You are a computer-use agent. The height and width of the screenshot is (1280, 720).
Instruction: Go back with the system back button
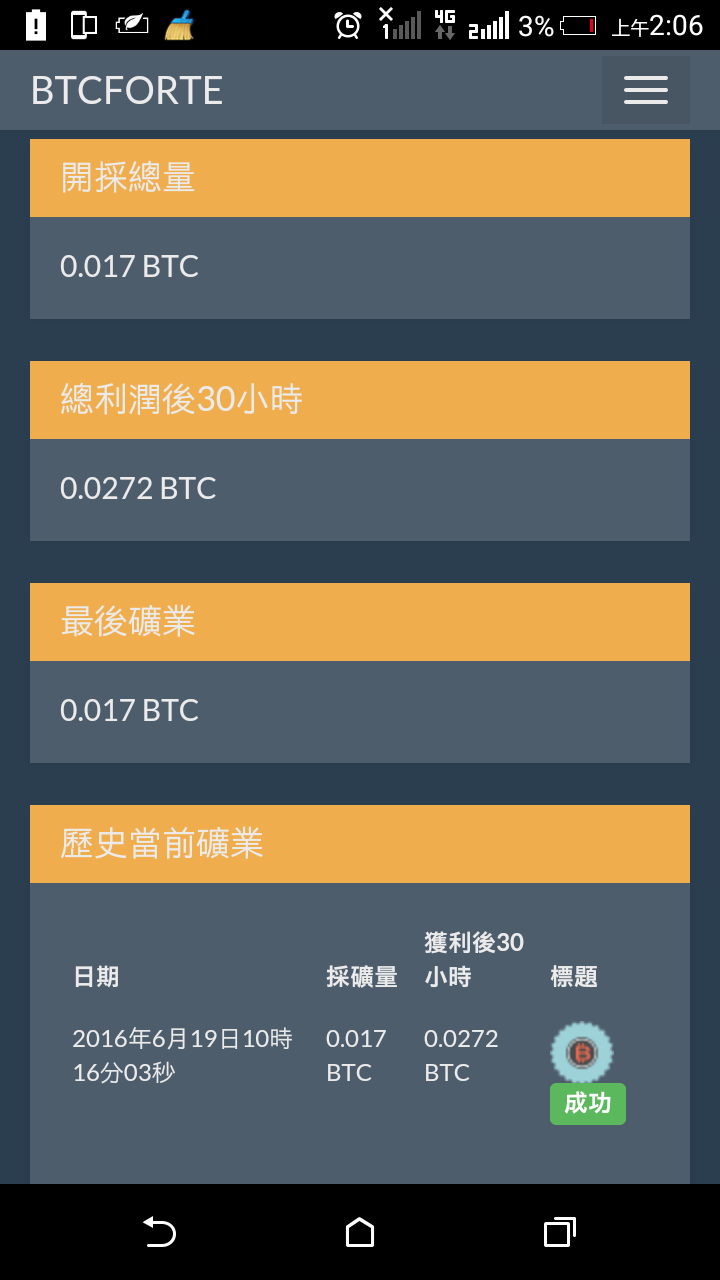click(x=159, y=1232)
